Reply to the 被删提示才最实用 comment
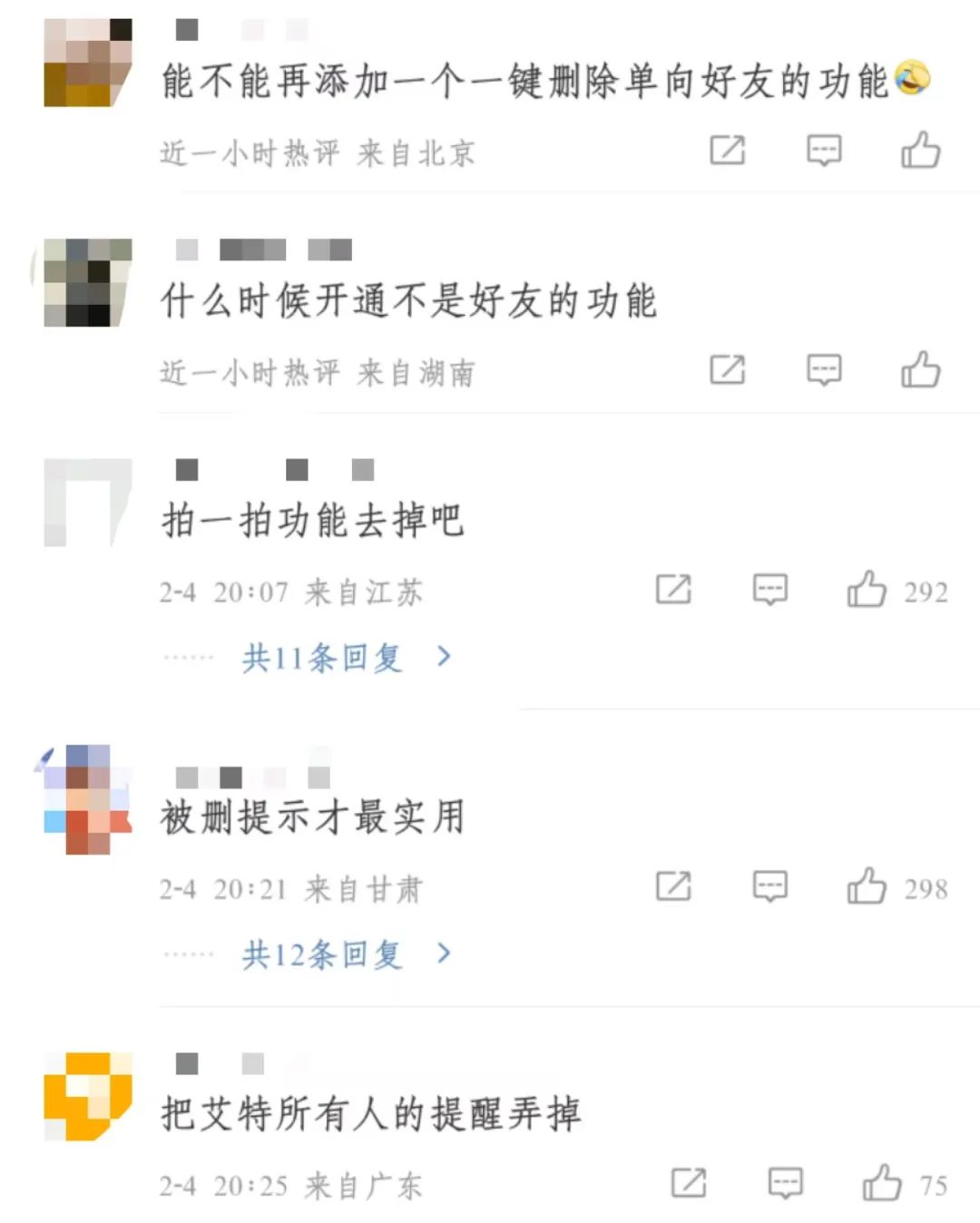The image size is (980, 1223). (x=769, y=886)
